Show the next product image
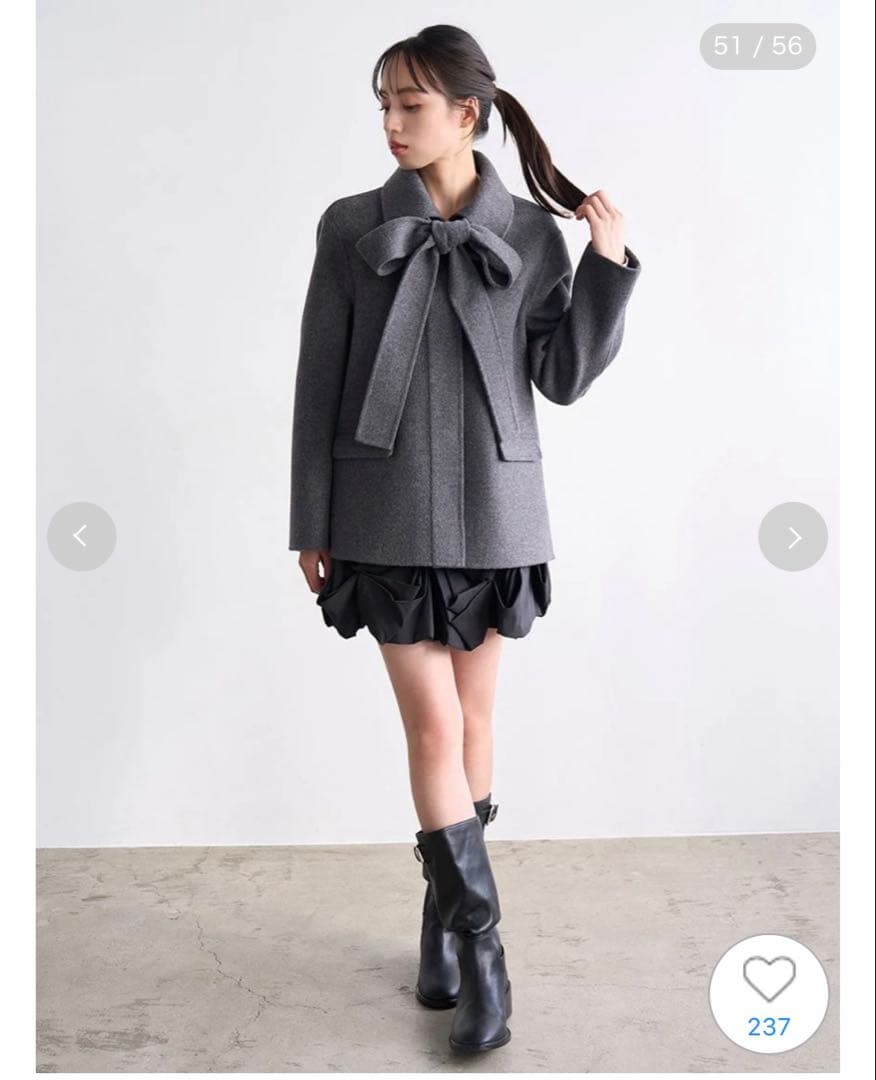The width and height of the screenshot is (876, 1080). [793, 537]
